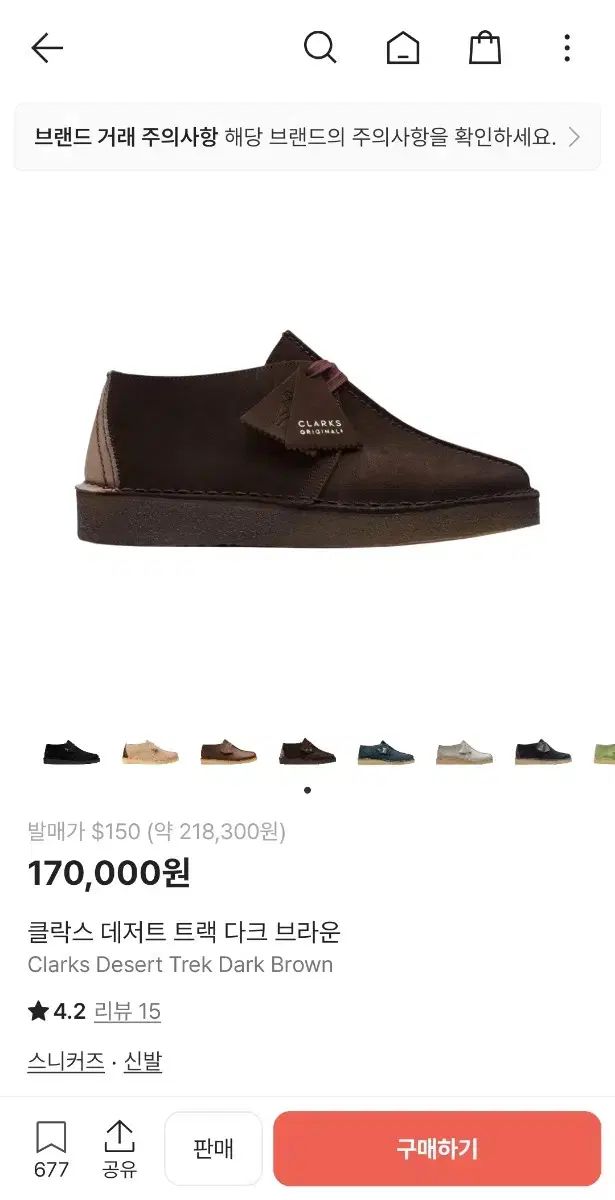Go back using the arrow icon
The image size is (615, 1200).
(x=47, y=48)
